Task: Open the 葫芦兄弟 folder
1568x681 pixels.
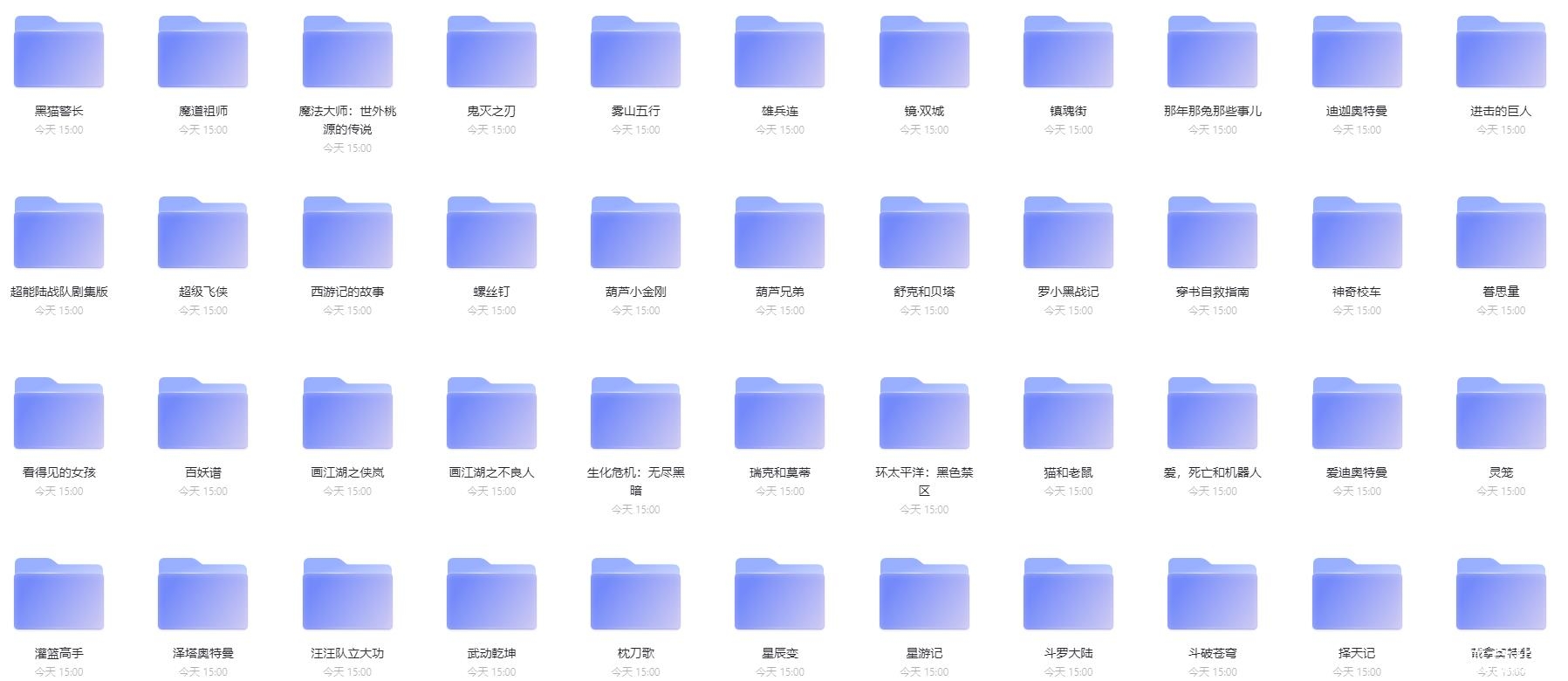Action: [779, 234]
